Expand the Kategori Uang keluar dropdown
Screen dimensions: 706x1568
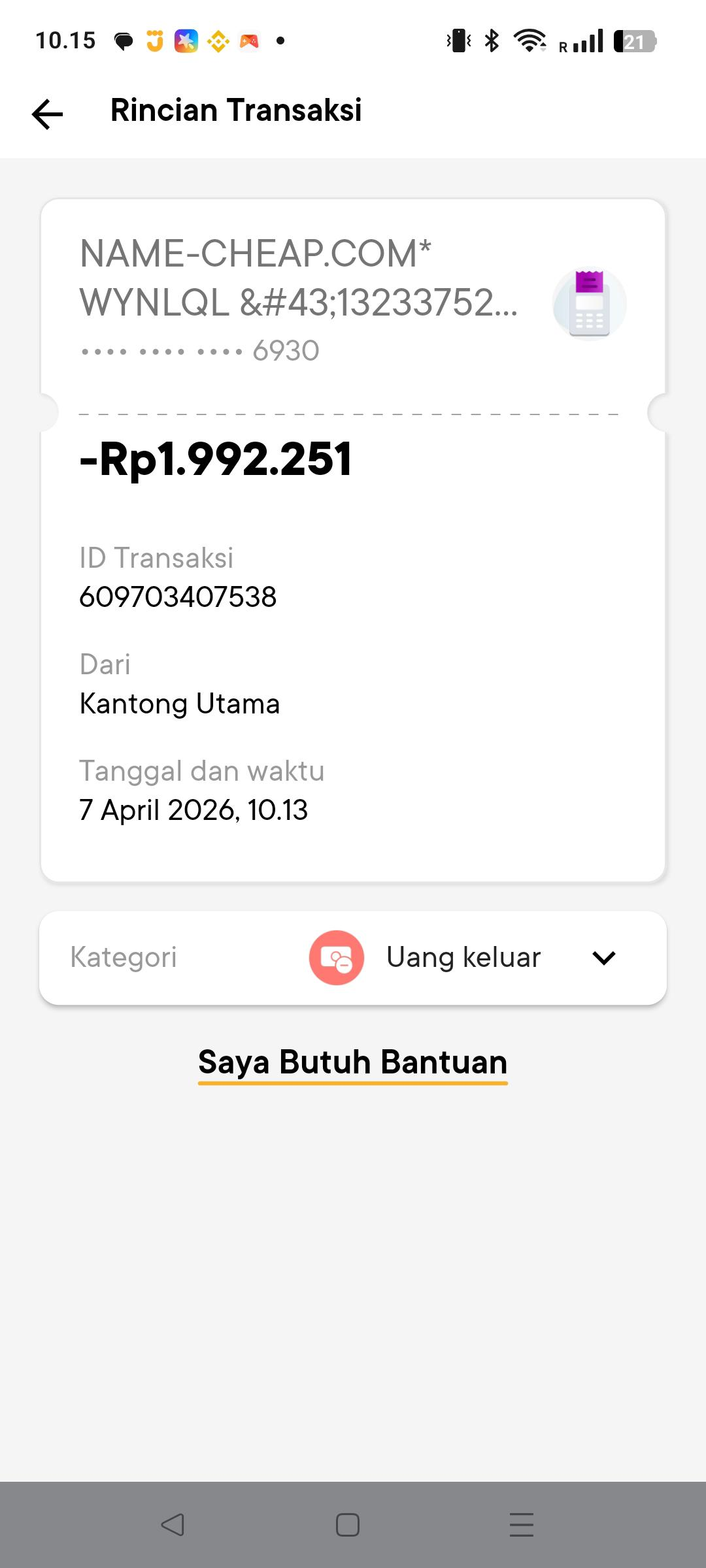(603, 958)
